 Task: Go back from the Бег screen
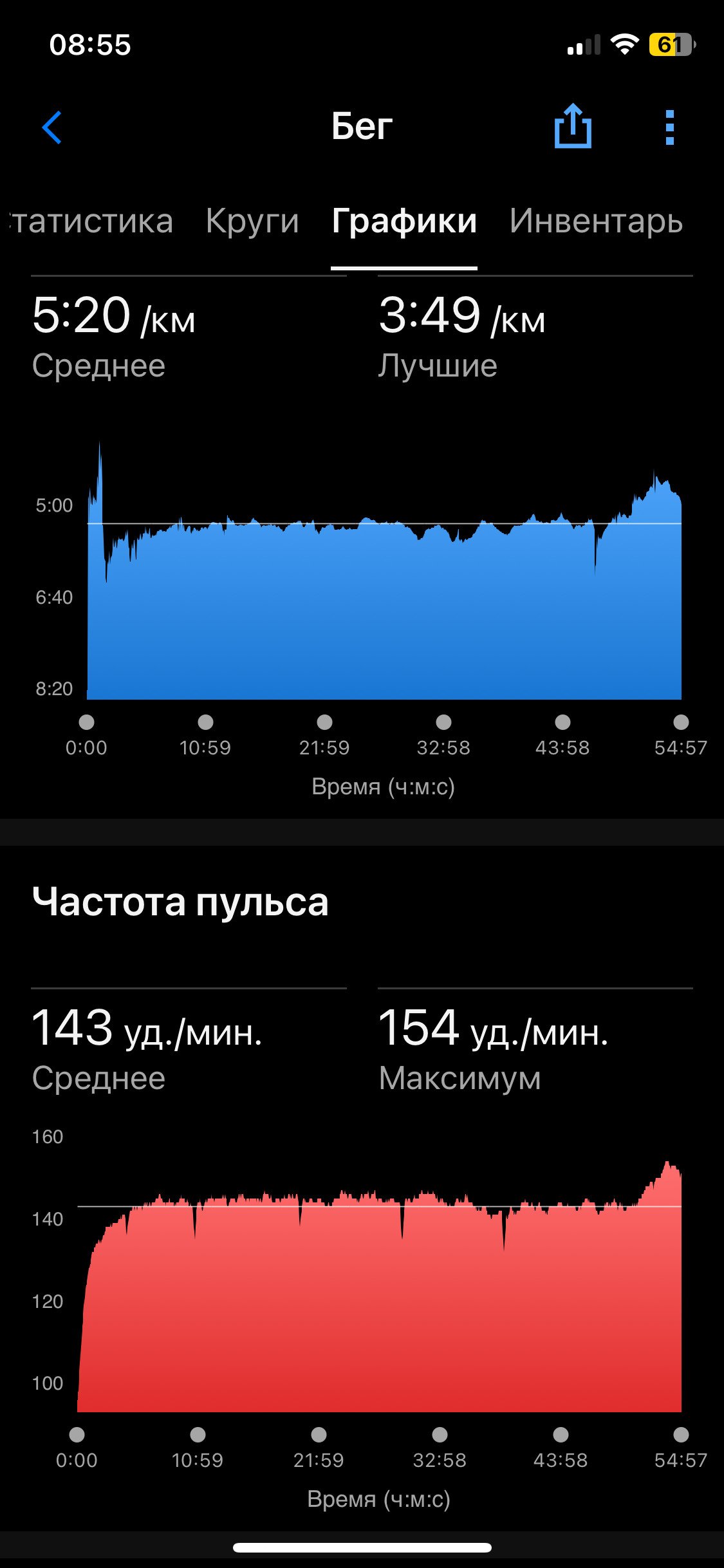[52, 127]
